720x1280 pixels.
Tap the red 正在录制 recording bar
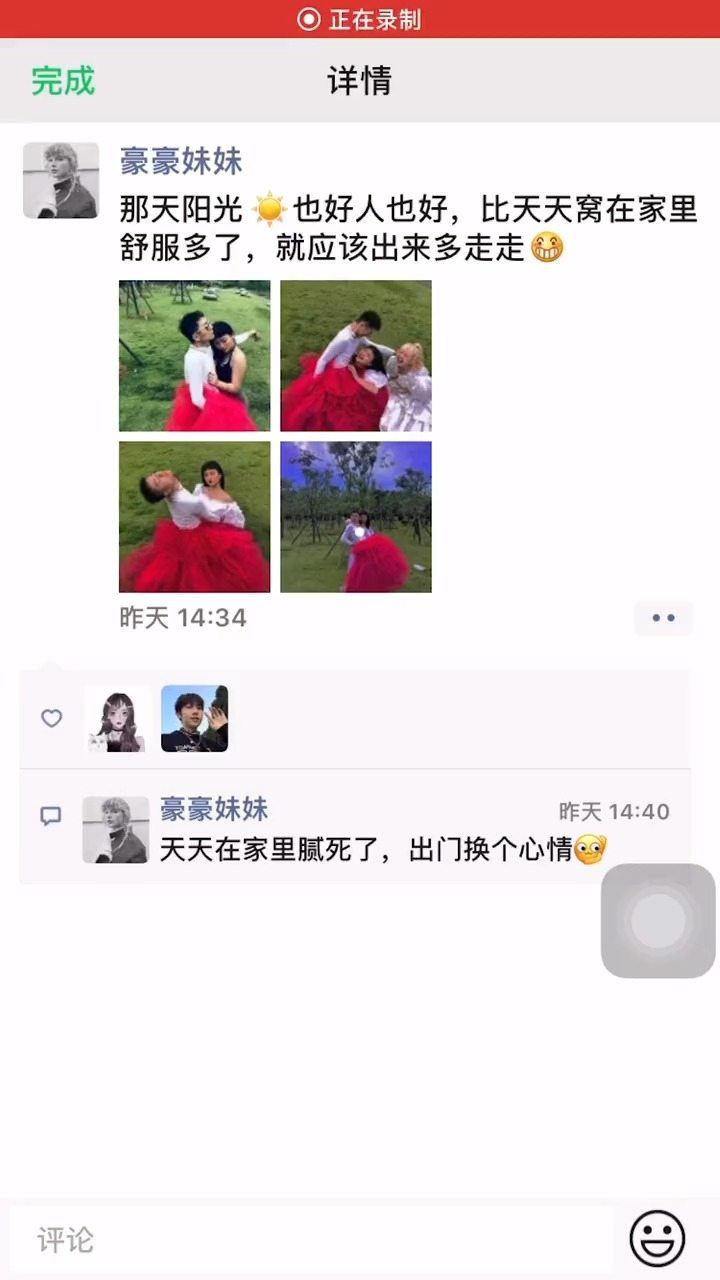[360, 19]
